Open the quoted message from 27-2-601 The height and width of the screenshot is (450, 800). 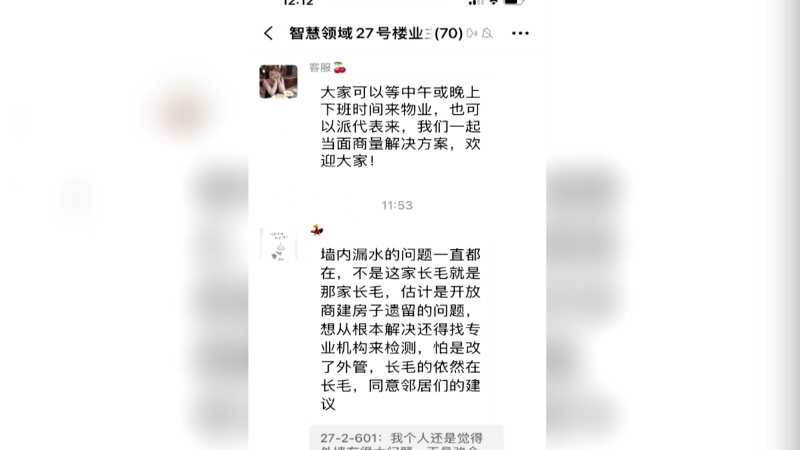[x=406, y=438]
